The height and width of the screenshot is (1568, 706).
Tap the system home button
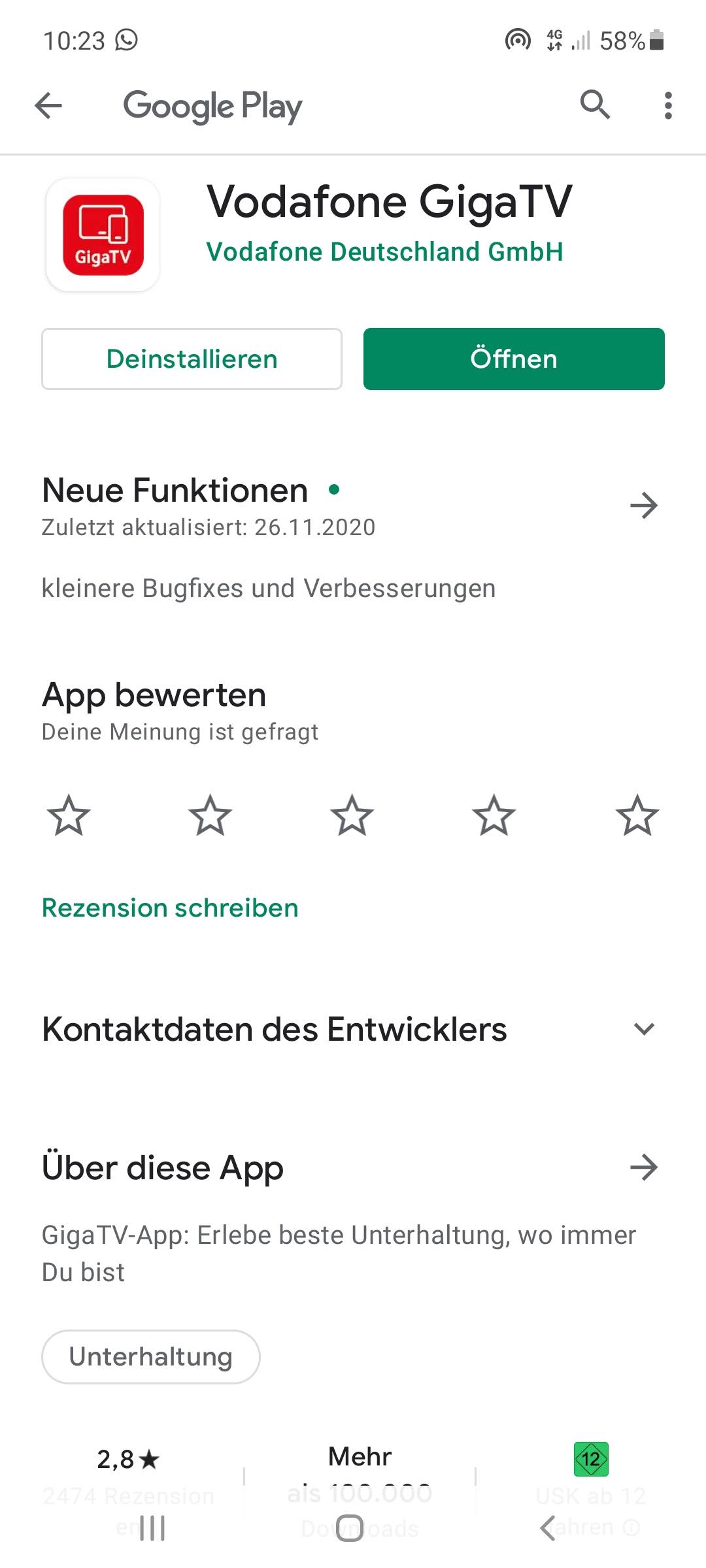coord(350,1527)
